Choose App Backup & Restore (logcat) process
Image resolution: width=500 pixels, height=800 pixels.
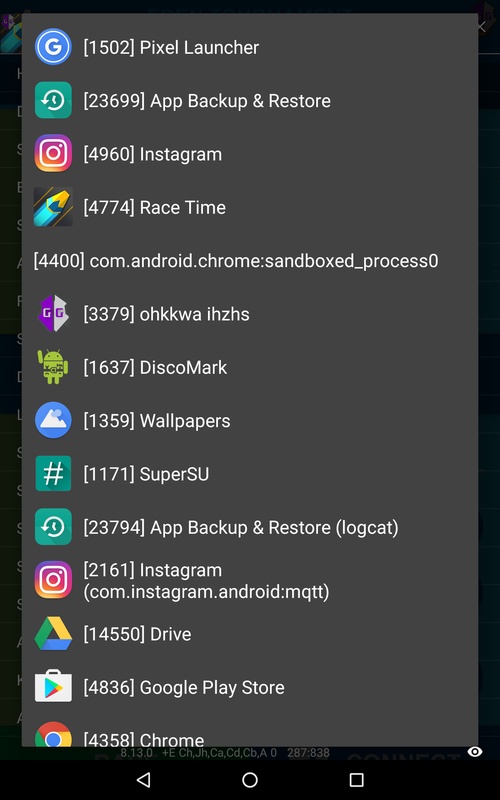(x=249, y=527)
